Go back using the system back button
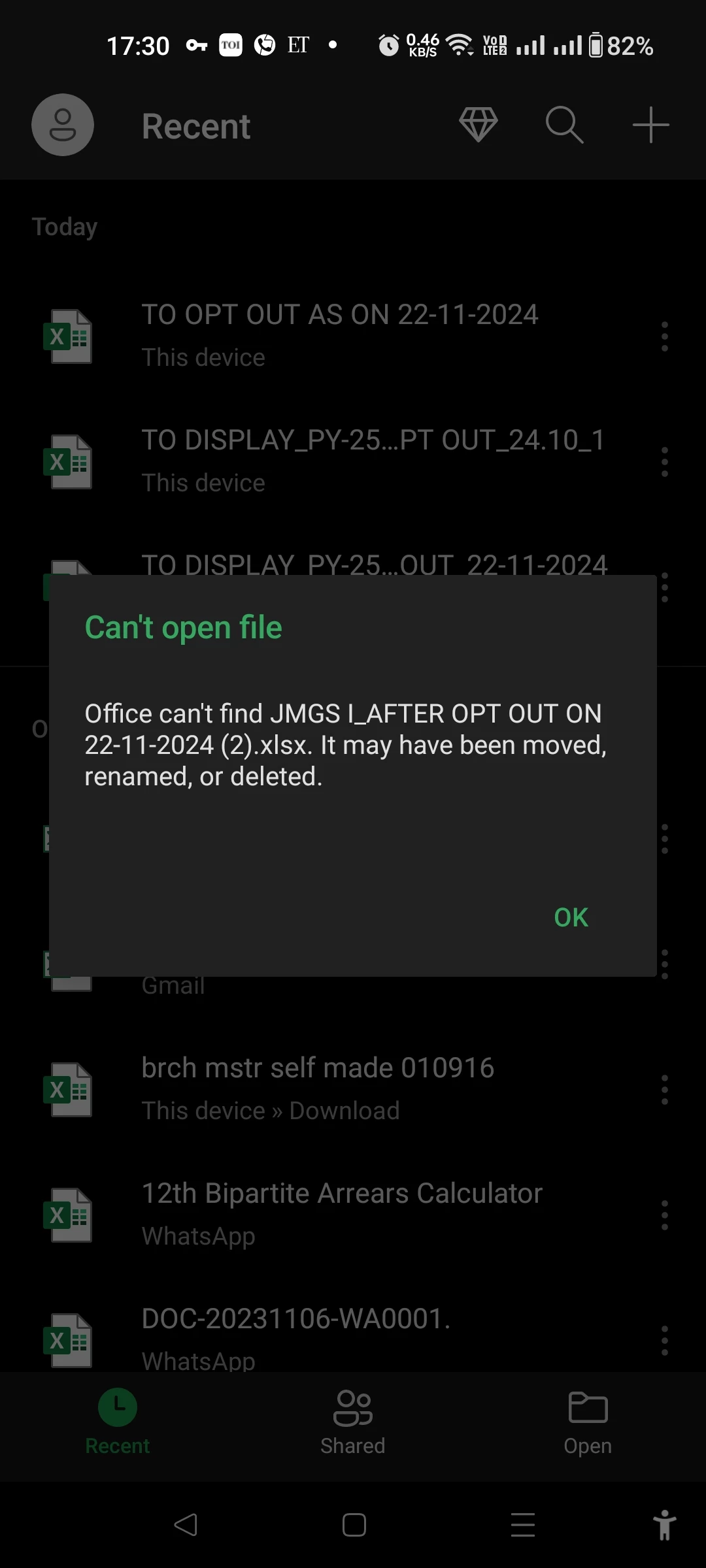 [x=186, y=1525]
